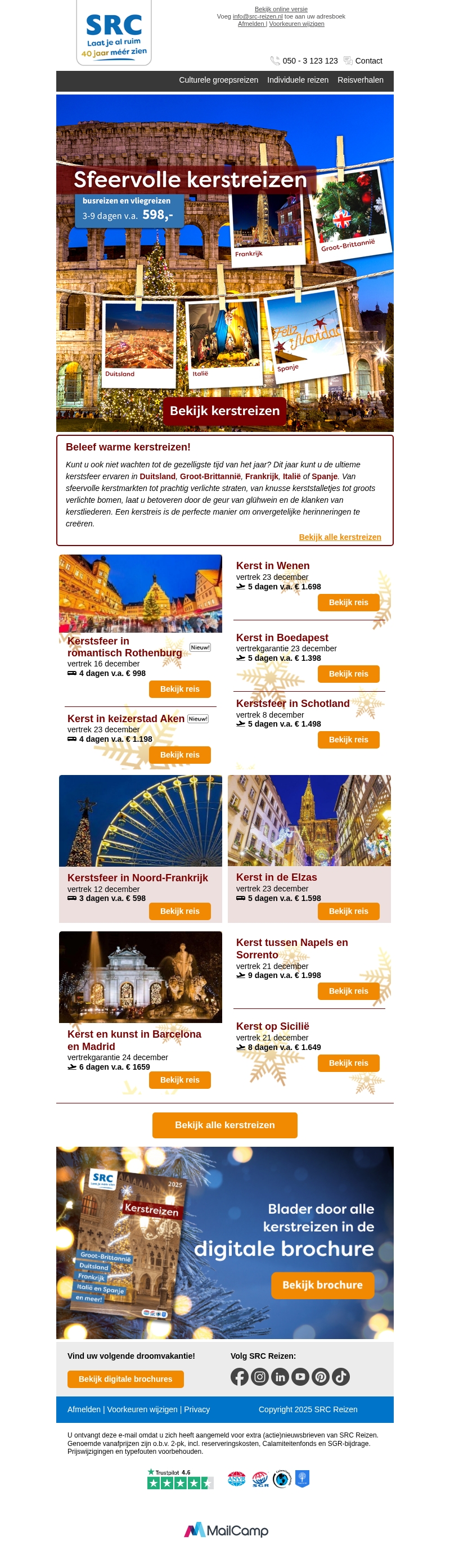Tap 'Bekijk reis' for Kerst op Sicilië
Screen dimensions: 450x1568
pyautogui.click(x=348, y=1063)
